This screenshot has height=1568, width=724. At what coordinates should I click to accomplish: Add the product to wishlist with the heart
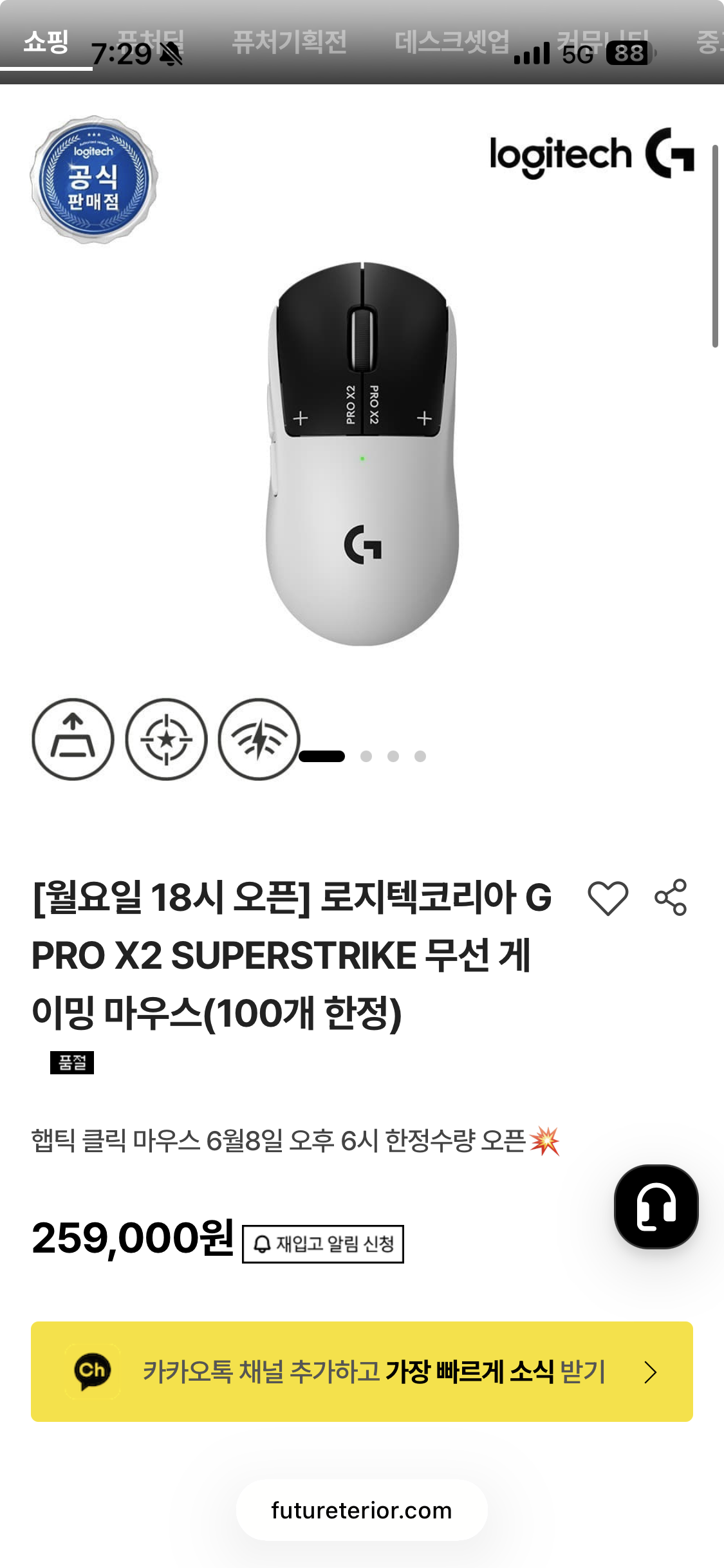pos(608,897)
